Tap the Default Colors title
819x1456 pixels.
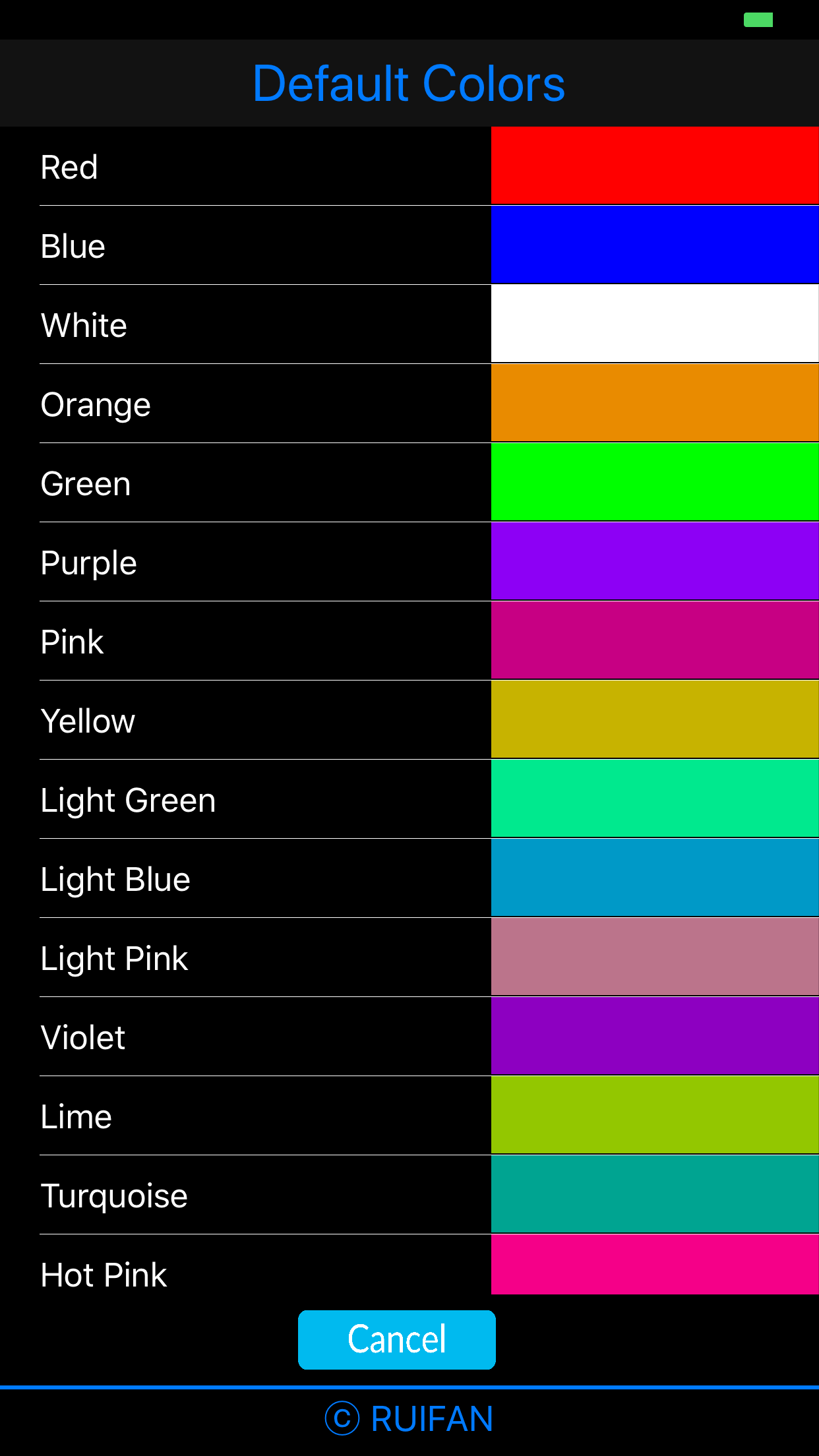click(x=409, y=82)
